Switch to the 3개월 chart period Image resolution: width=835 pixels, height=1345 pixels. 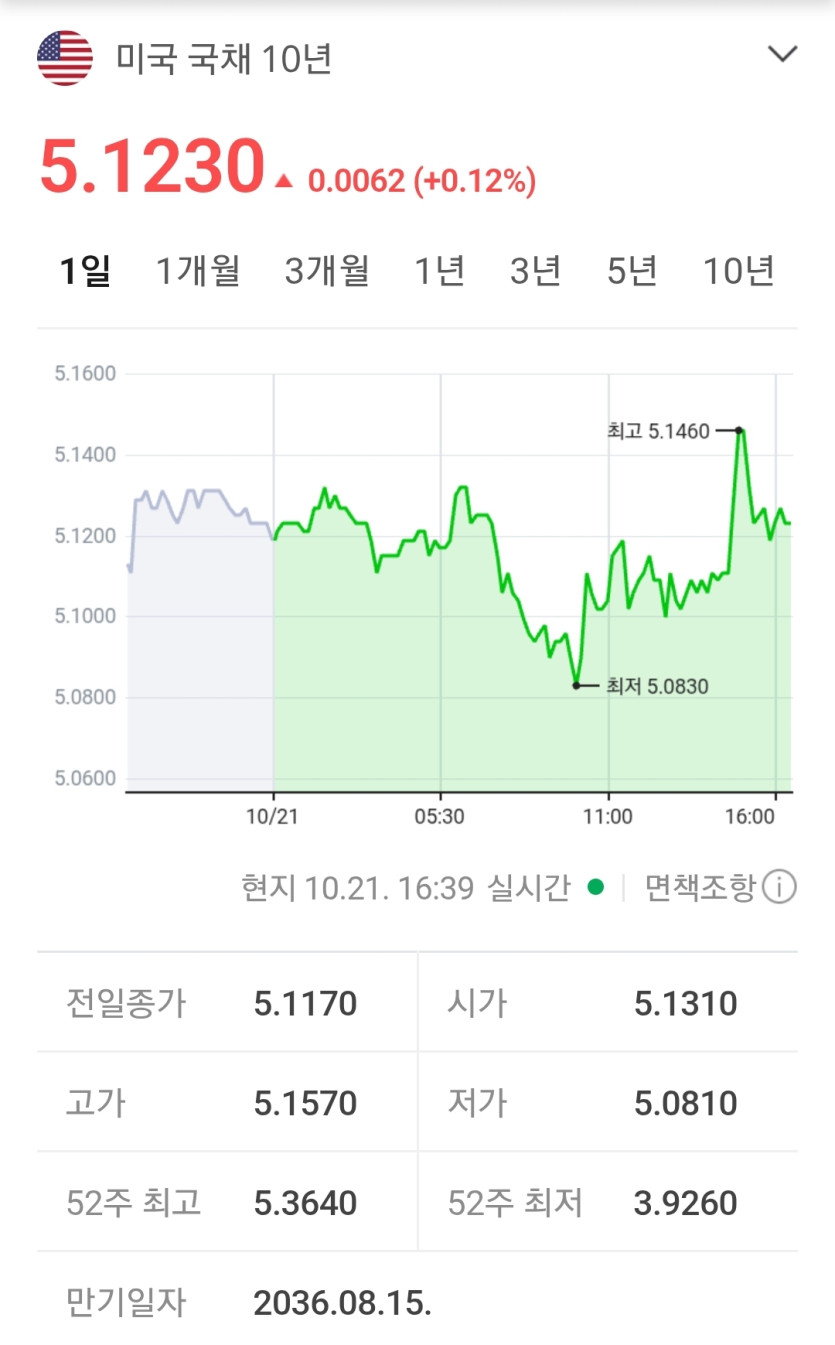click(x=327, y=270)
